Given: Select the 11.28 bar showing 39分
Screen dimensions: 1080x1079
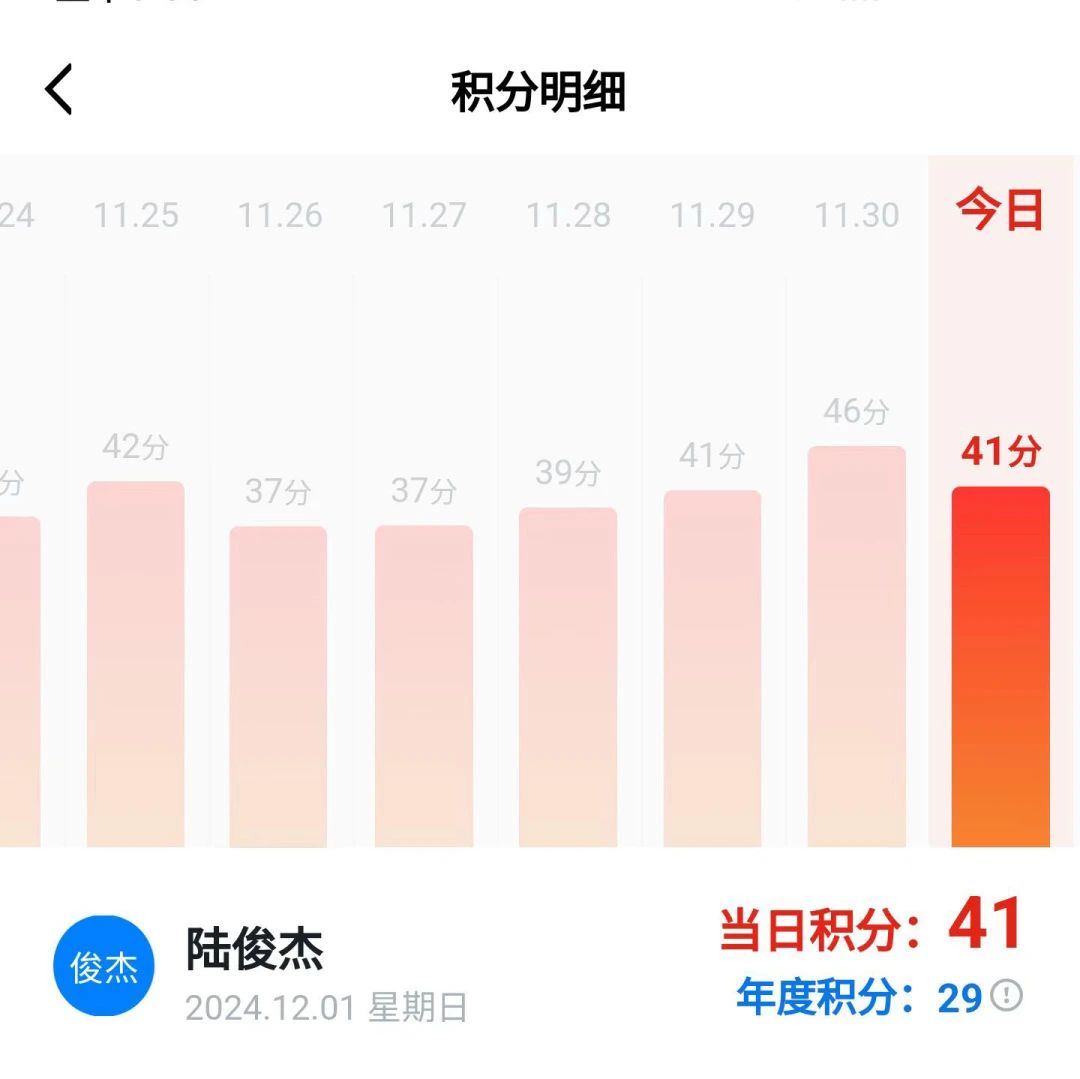Looking at the screenshot, I should click(x=568, y=678).
